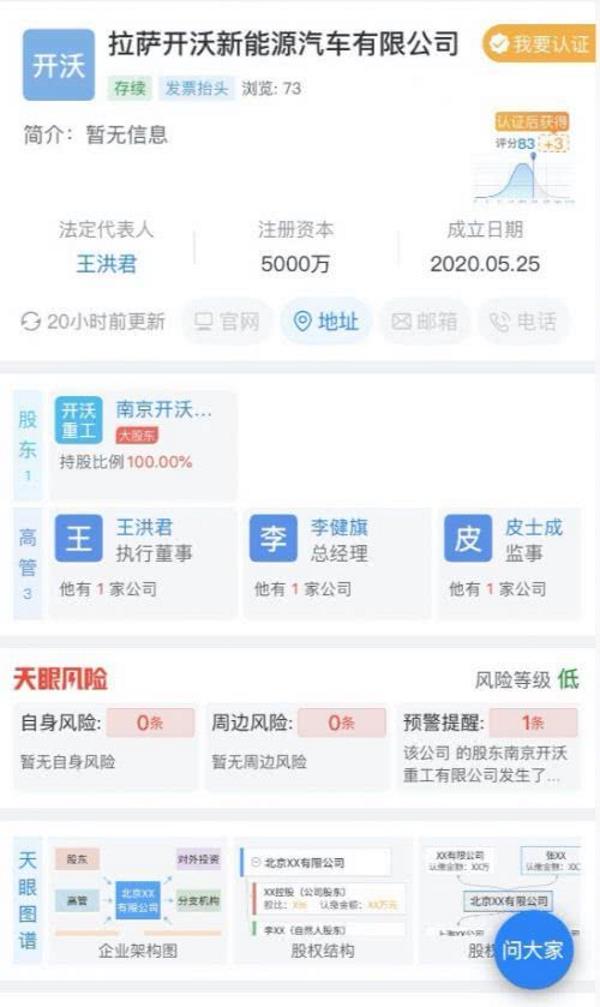Open company 地址 location
The image size is (600, 1007).
(x=325, y=322)
